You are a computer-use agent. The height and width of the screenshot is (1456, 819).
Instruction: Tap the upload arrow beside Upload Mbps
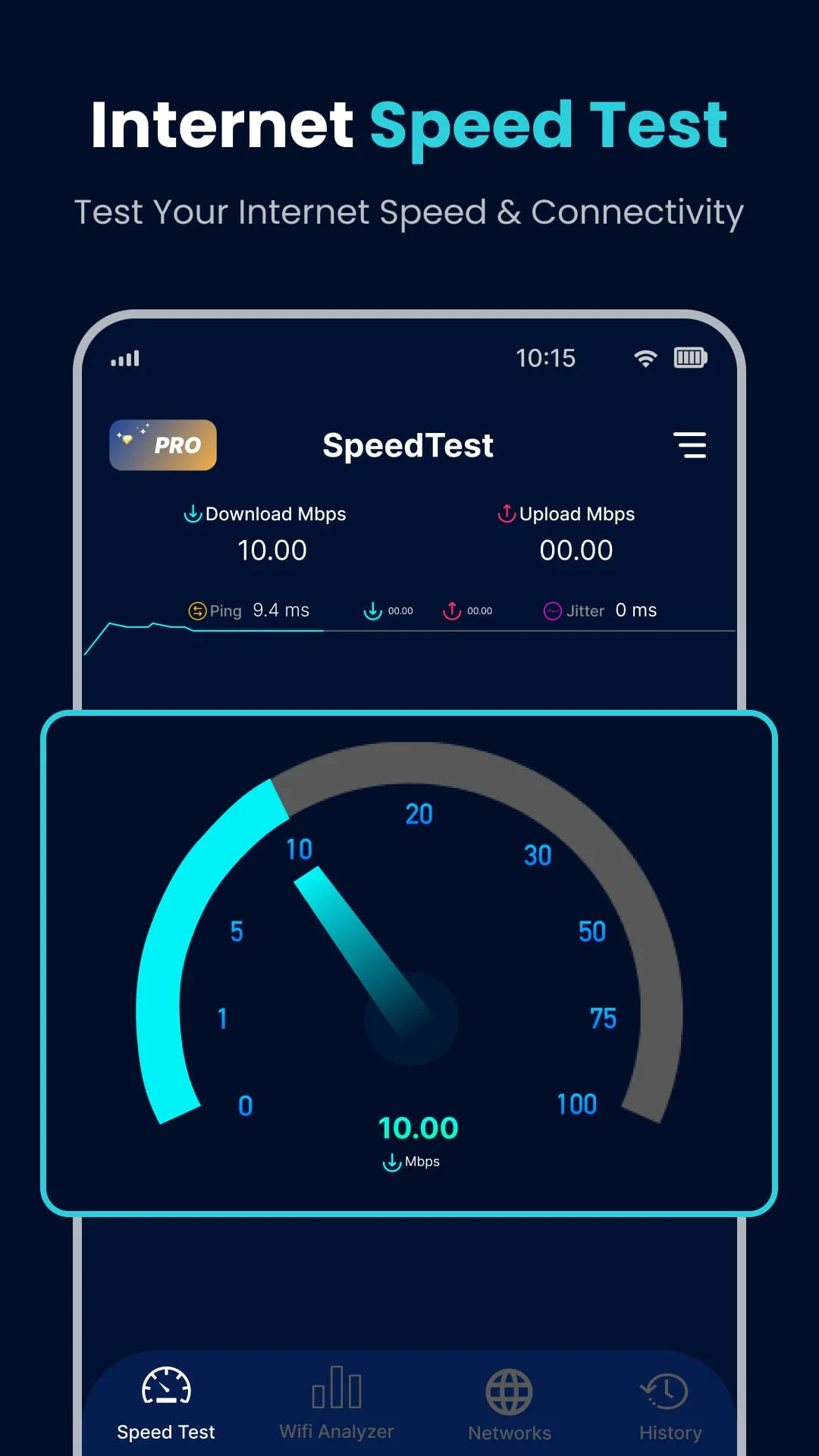[506, 513]
